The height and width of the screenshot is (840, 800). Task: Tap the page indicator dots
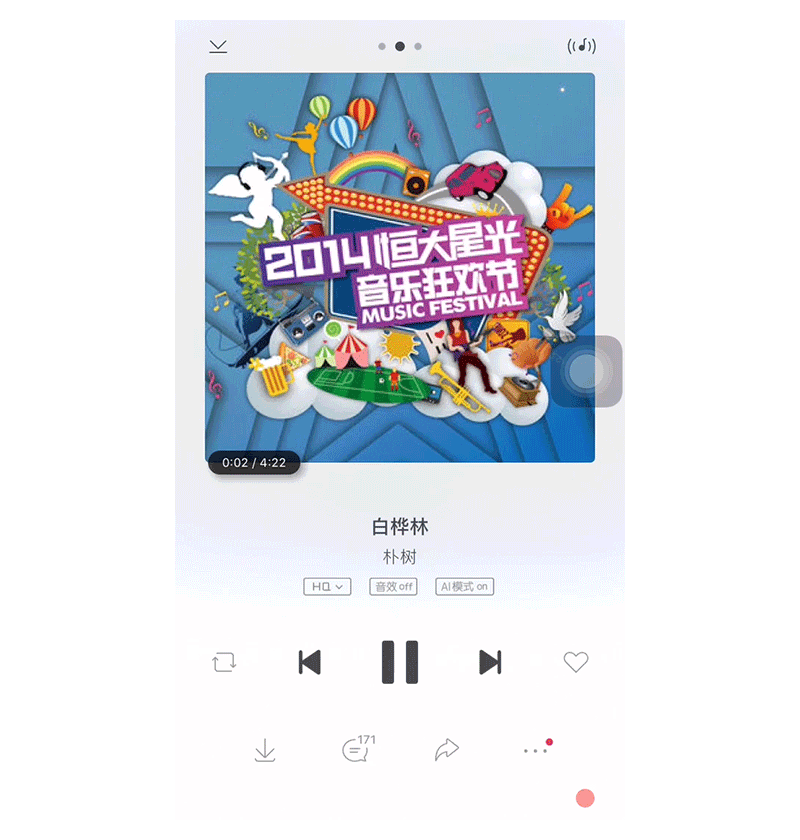coord(400,47)
